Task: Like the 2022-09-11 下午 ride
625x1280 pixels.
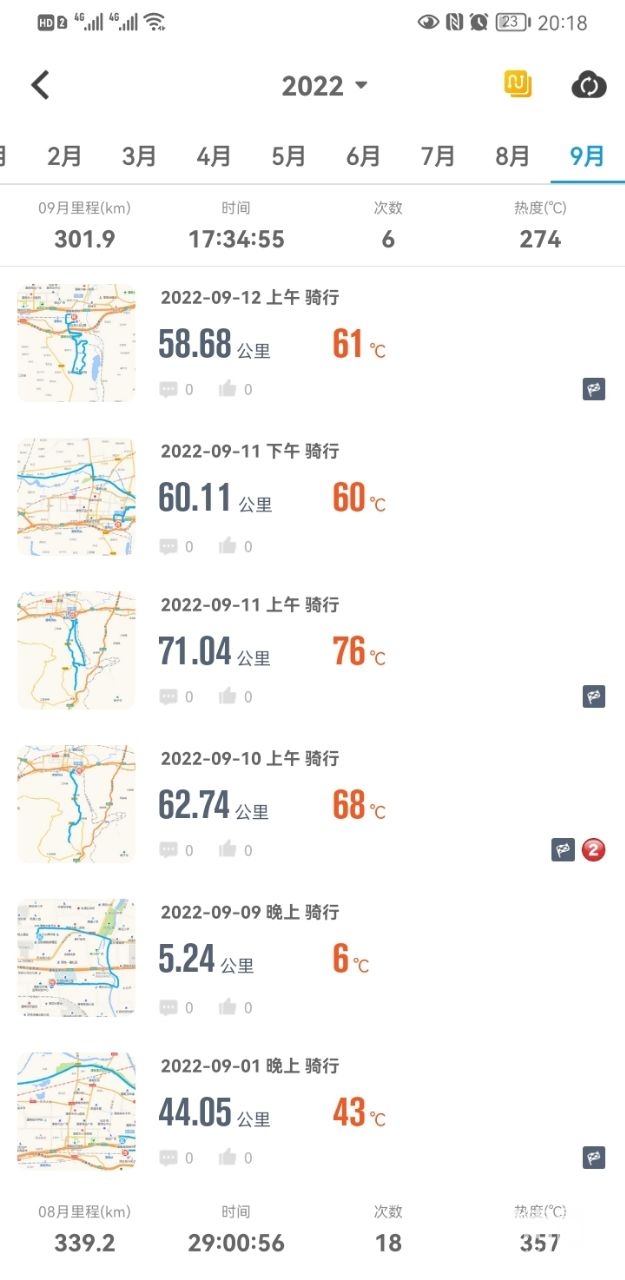Action: (229, 546)
